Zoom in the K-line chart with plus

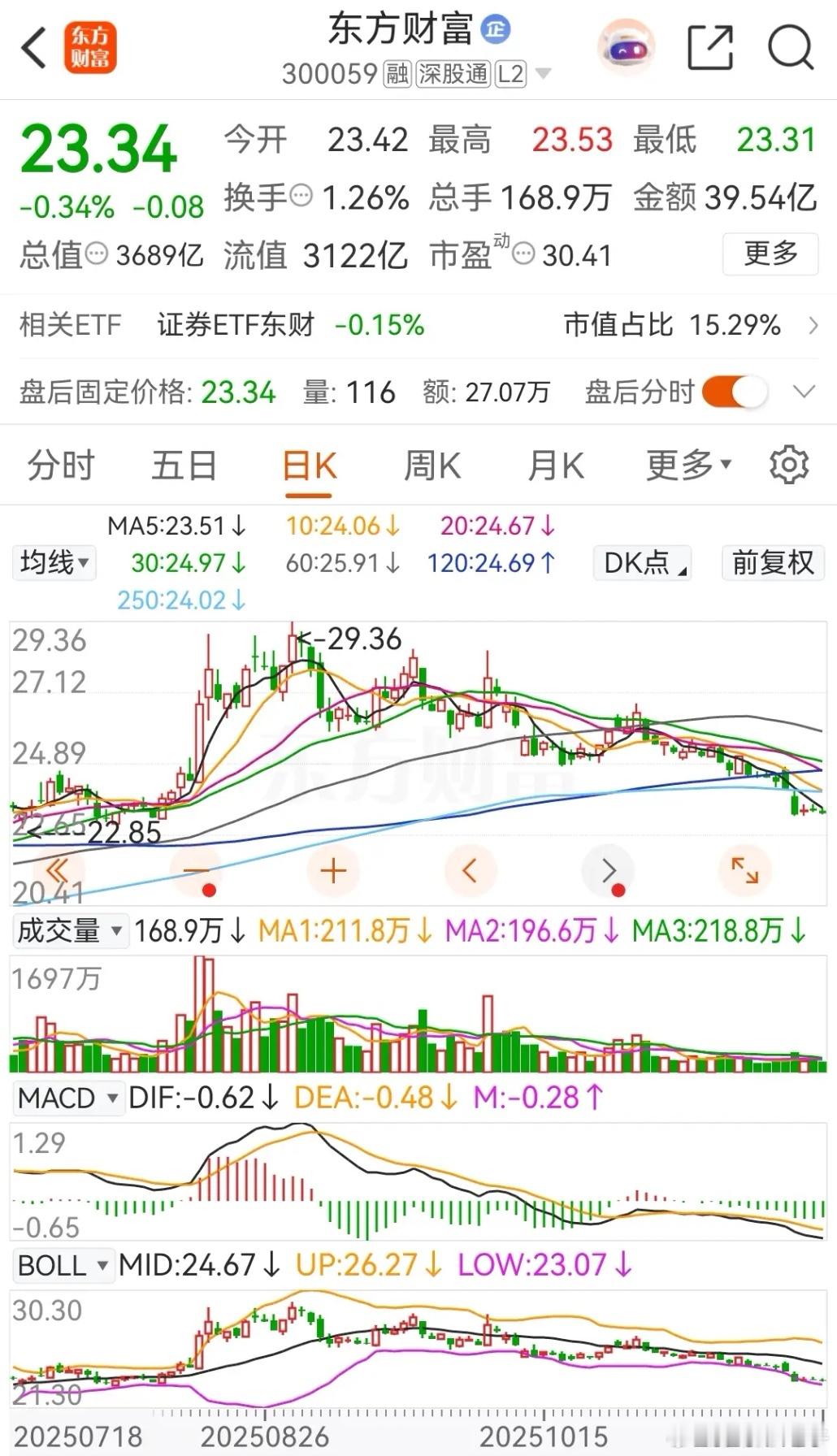coord(333,871)
